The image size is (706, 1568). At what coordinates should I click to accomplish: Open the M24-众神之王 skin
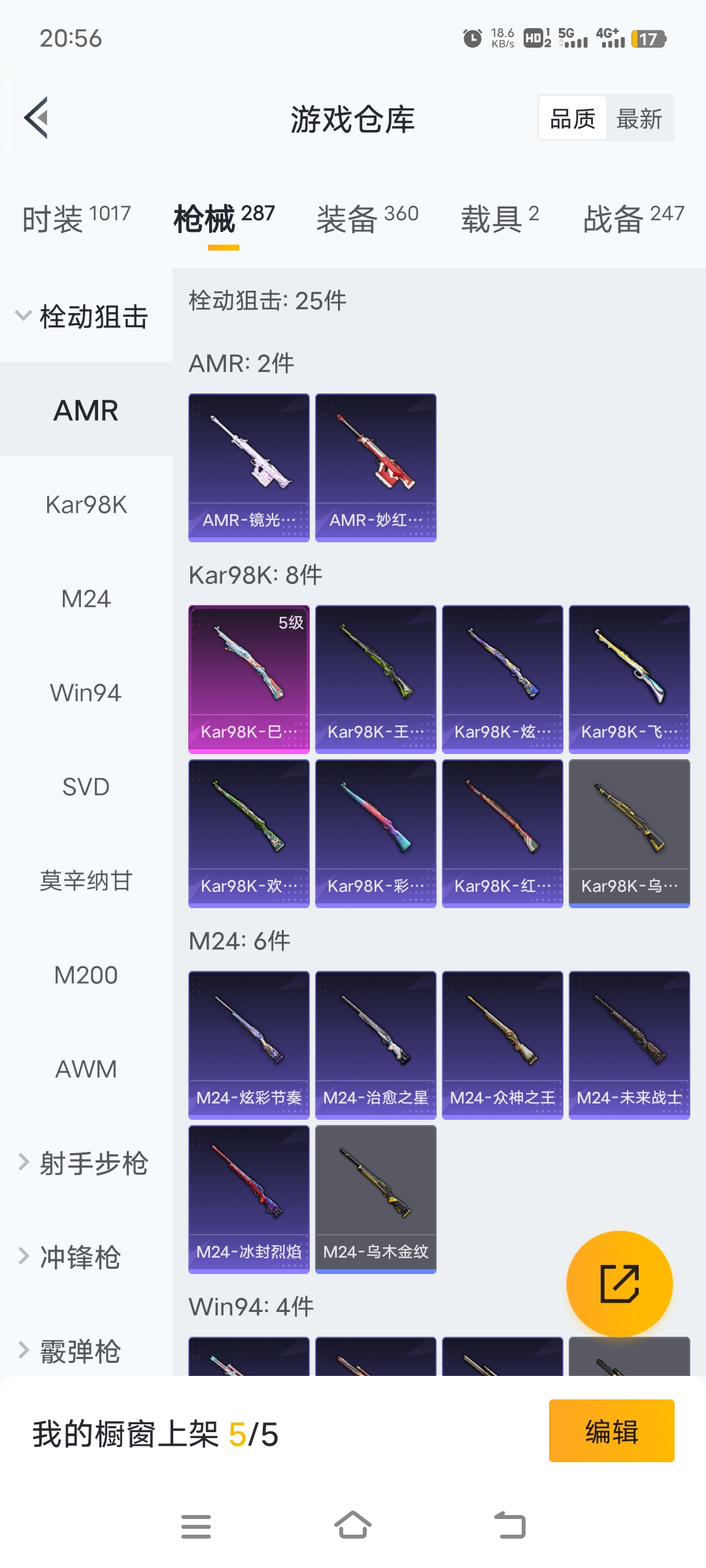502,1045
